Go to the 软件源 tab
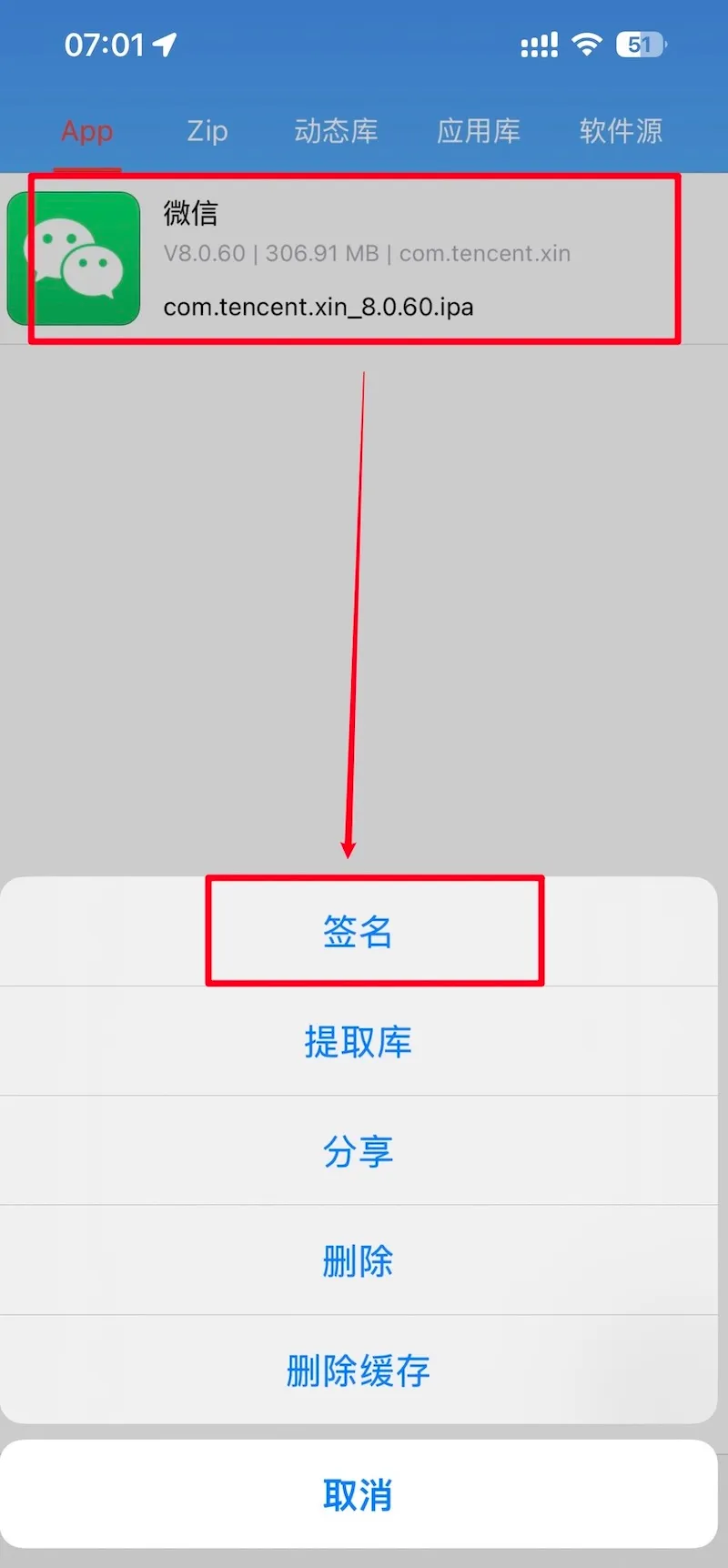This screenshot has height=1568, width=728. [x=621, y=131]
